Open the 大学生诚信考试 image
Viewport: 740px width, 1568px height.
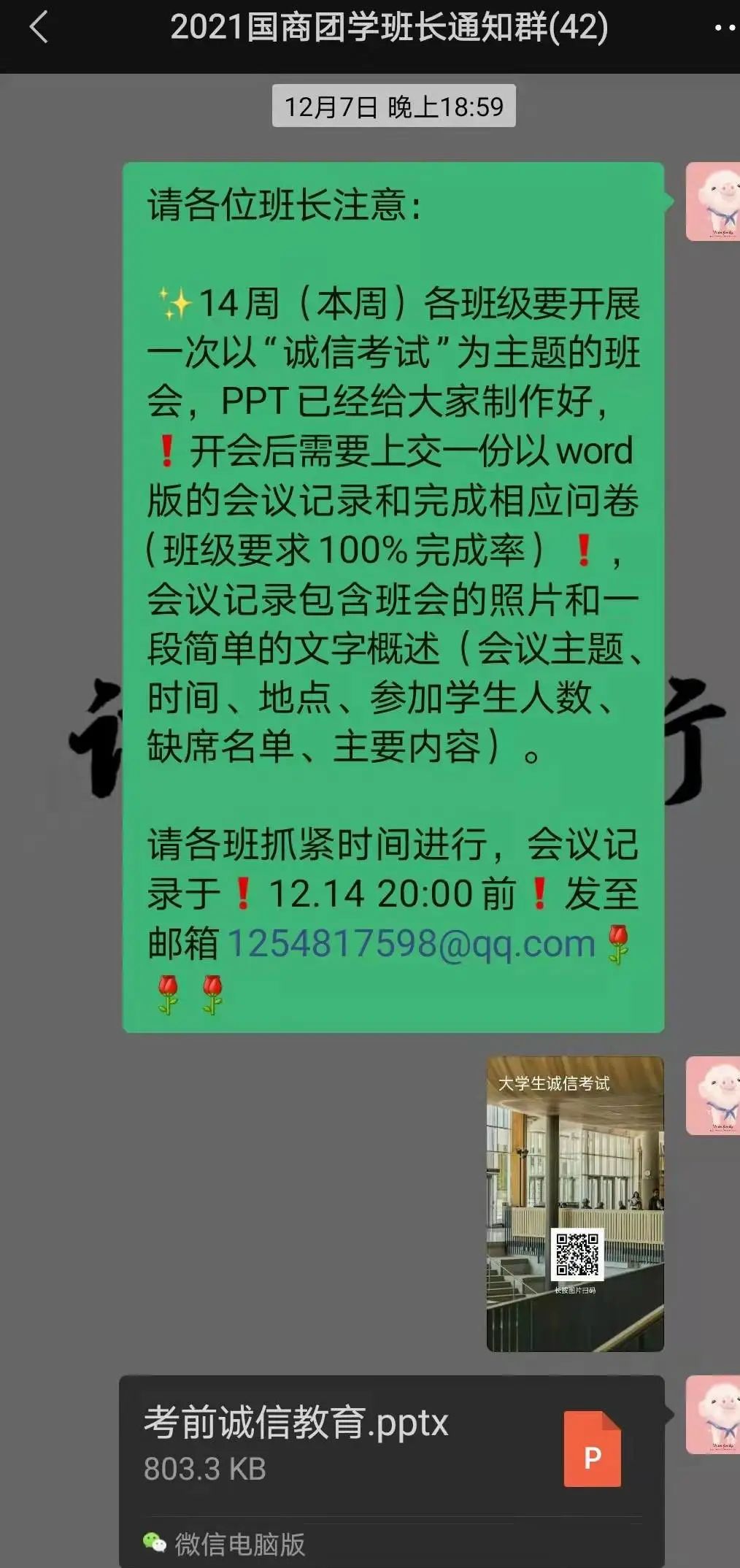(575, 1203)
